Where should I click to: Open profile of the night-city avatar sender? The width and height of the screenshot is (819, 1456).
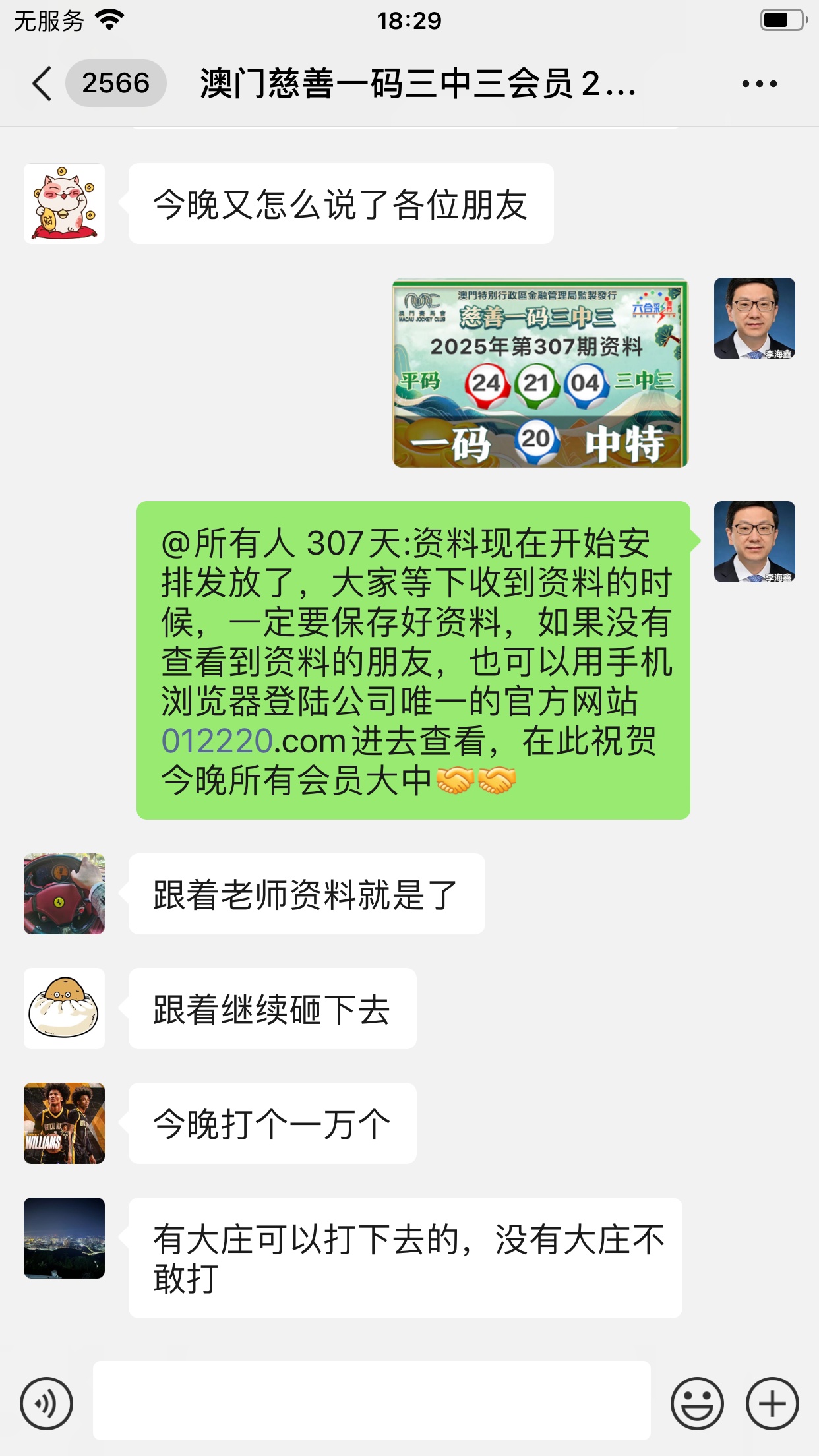[x=64, y=1238]
